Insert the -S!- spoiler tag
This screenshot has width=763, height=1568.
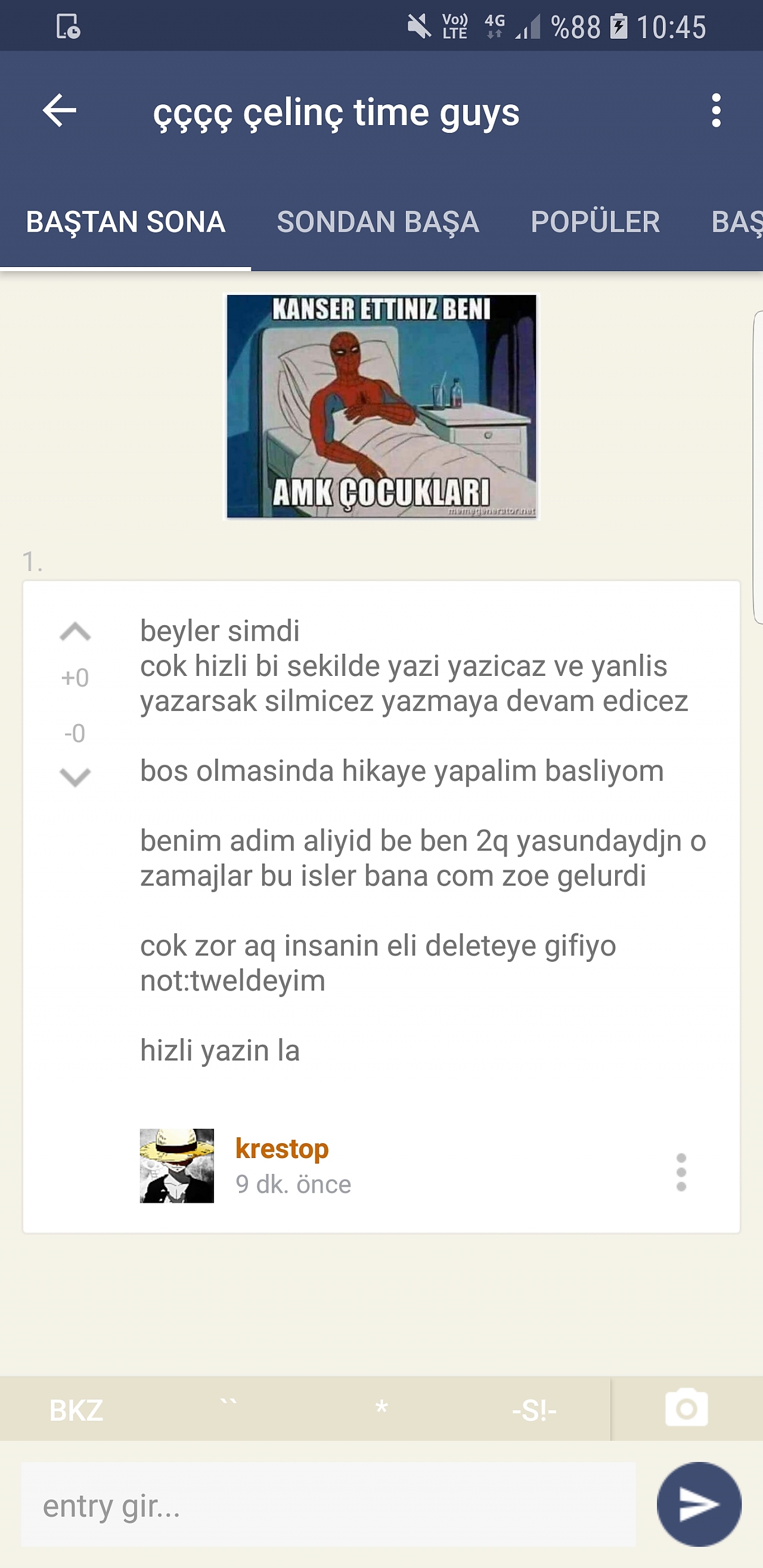tap(534, 1409)
